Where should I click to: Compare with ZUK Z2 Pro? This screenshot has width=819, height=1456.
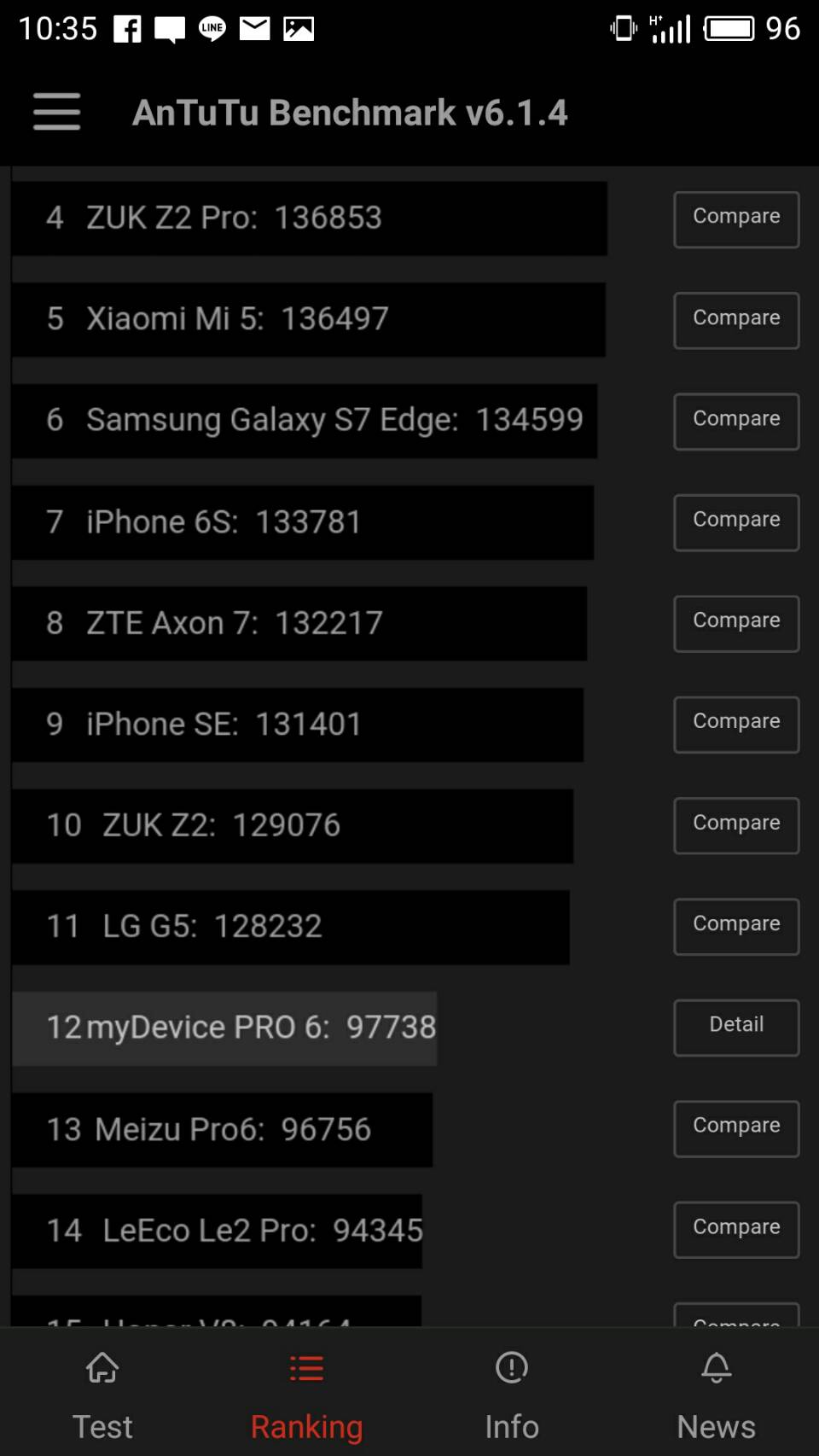[736, 219]
